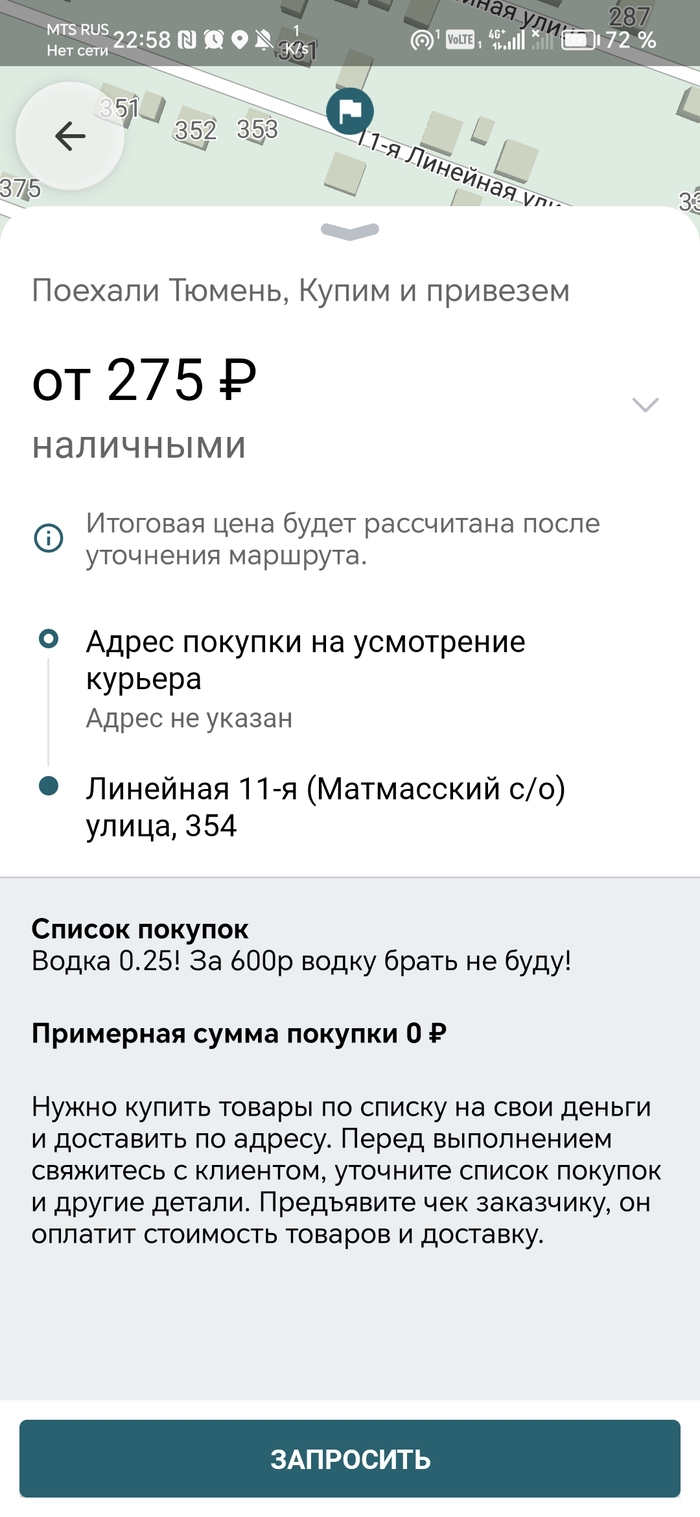700x1517 pixels.
Task: Expand the price details chevron
Action: [645, 404]
